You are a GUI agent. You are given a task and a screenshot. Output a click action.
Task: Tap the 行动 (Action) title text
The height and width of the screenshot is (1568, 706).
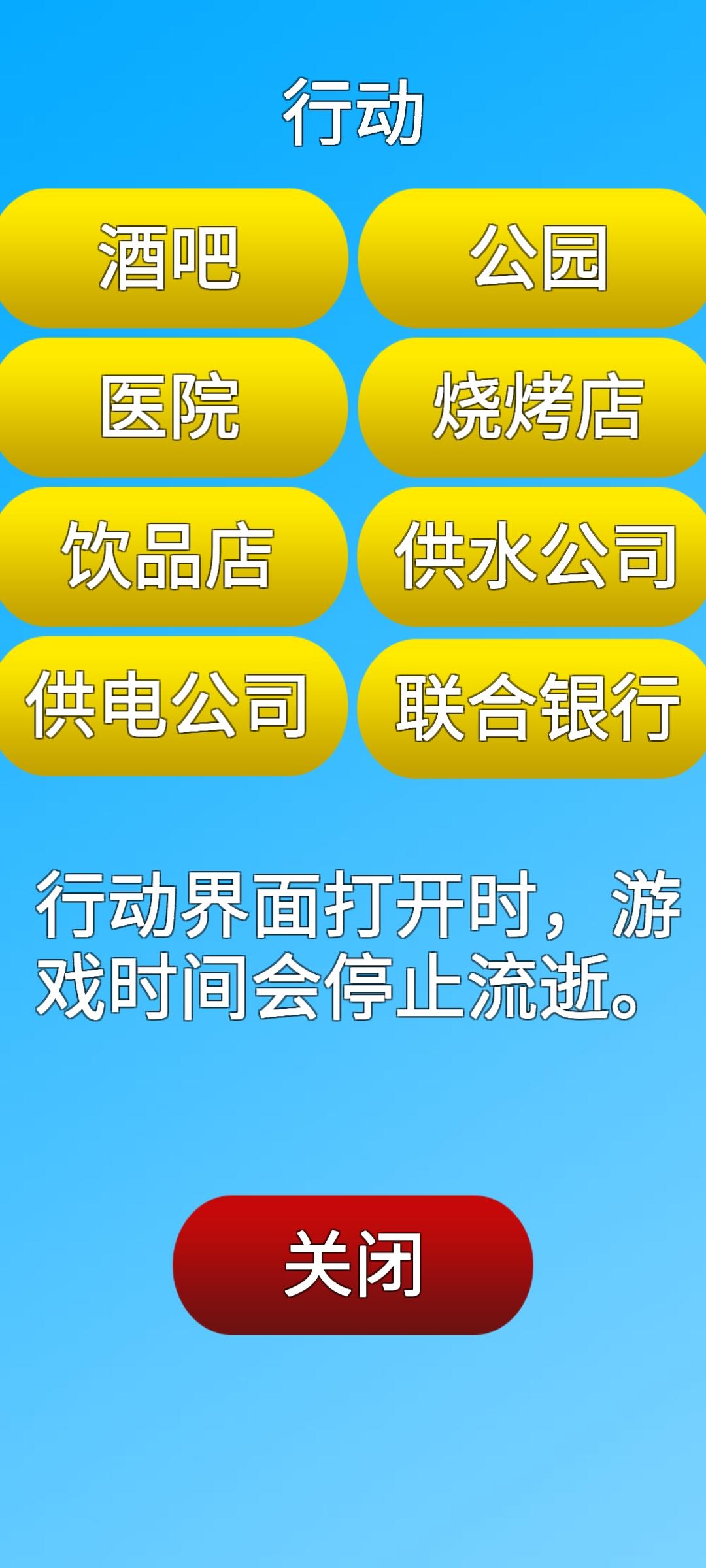coord(353,108)
